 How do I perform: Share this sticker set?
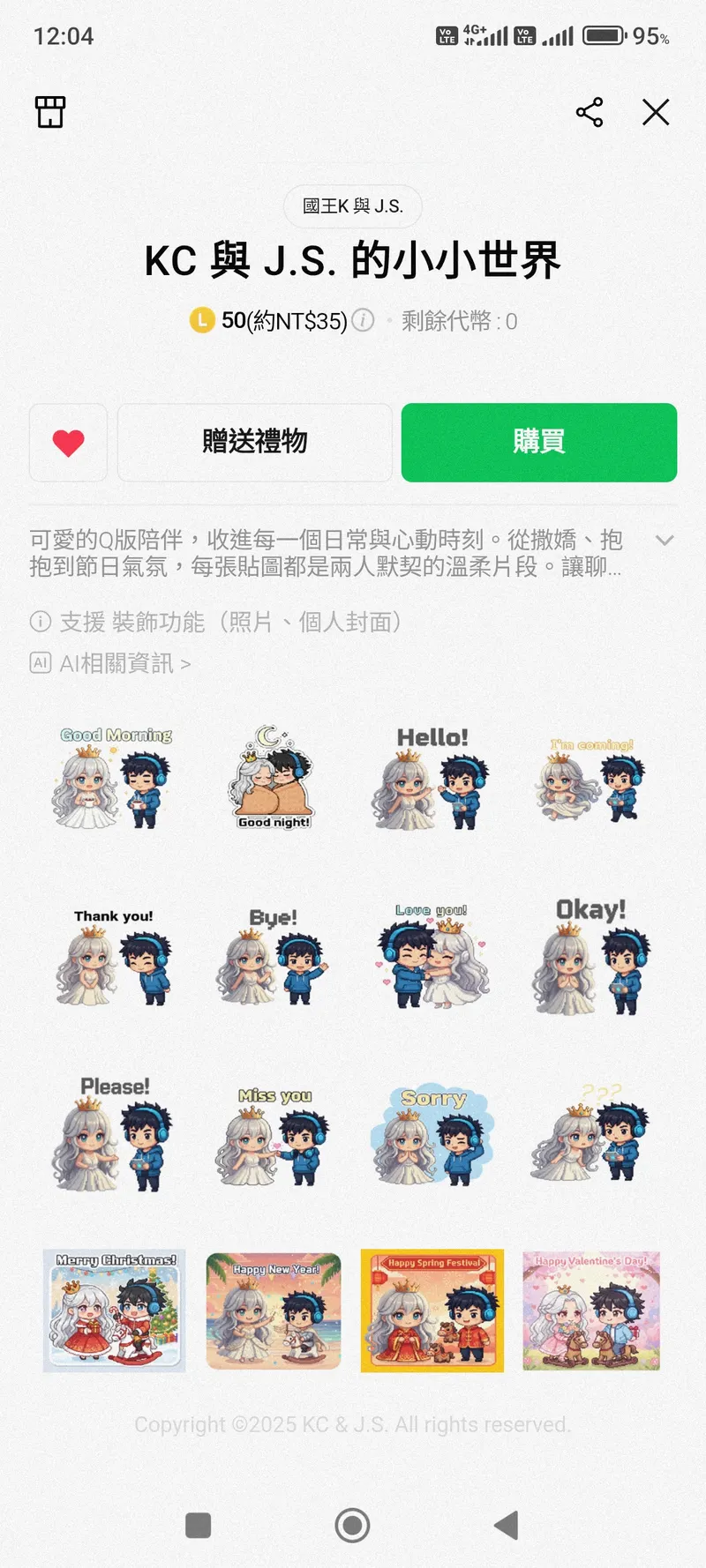click(x=590, y=112)
